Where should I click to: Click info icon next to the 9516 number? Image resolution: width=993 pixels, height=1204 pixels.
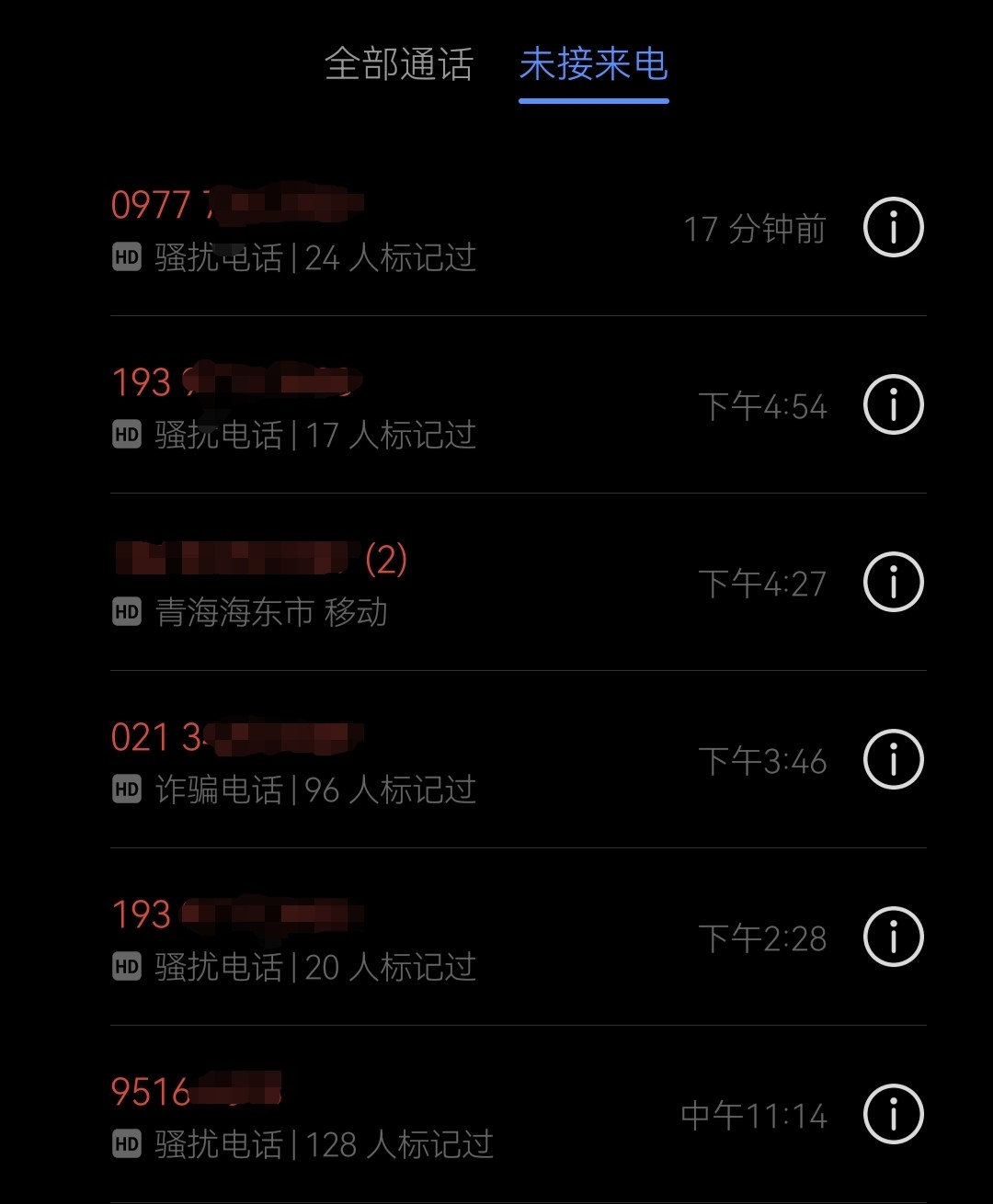point(892,1114)
